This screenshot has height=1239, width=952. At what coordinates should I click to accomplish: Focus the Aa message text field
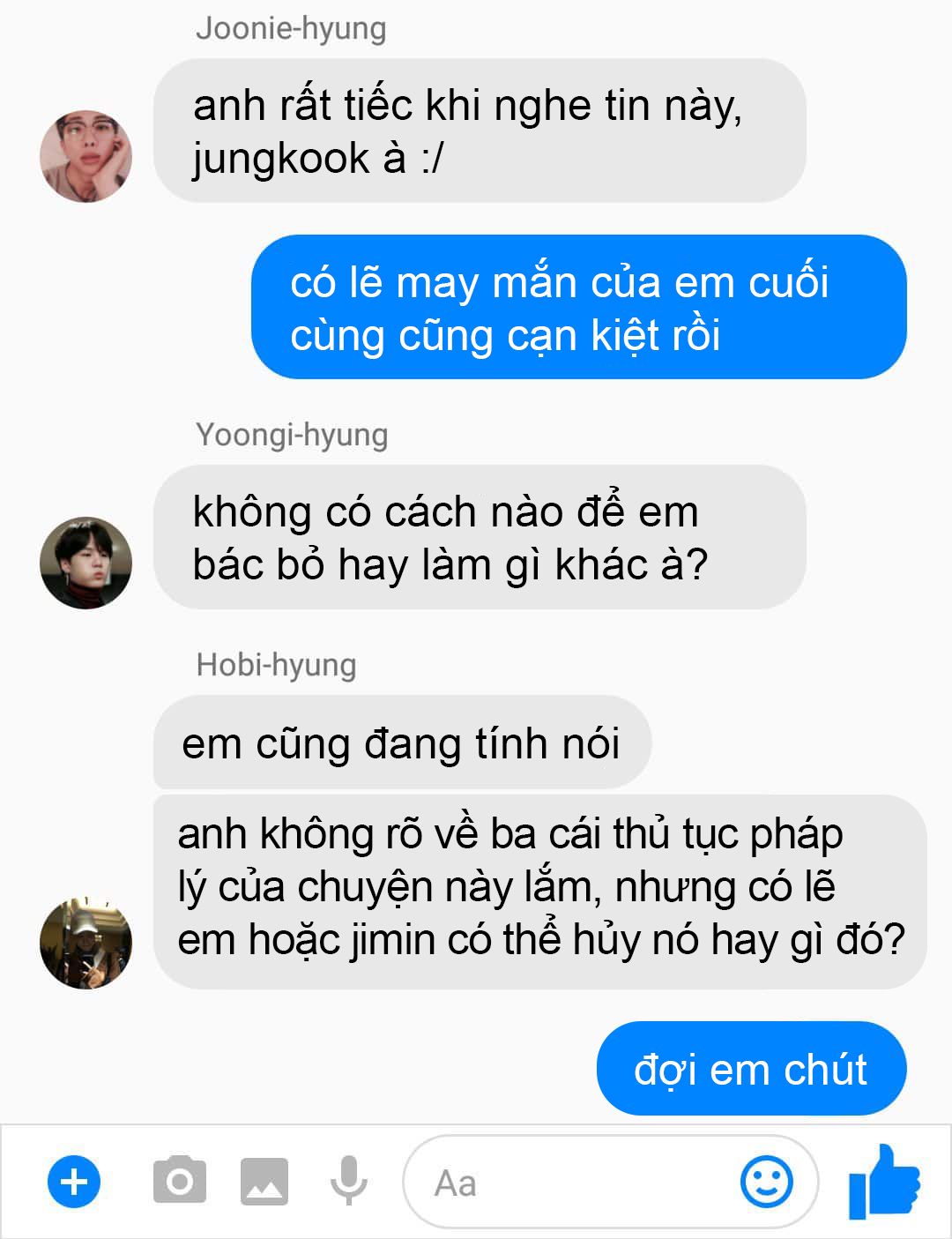click(573, 1183)
